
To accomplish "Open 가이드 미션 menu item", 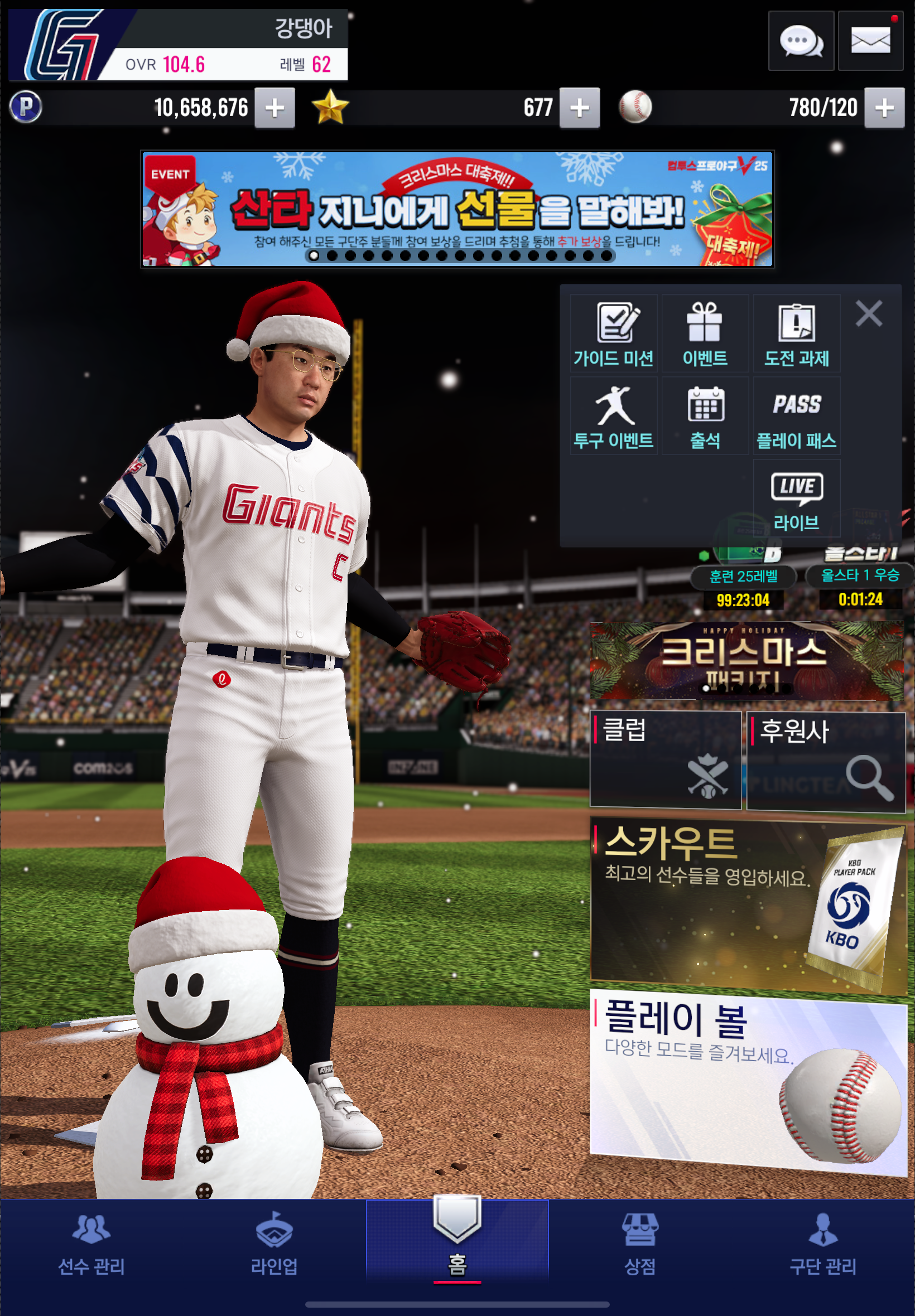I will point(613,334).
